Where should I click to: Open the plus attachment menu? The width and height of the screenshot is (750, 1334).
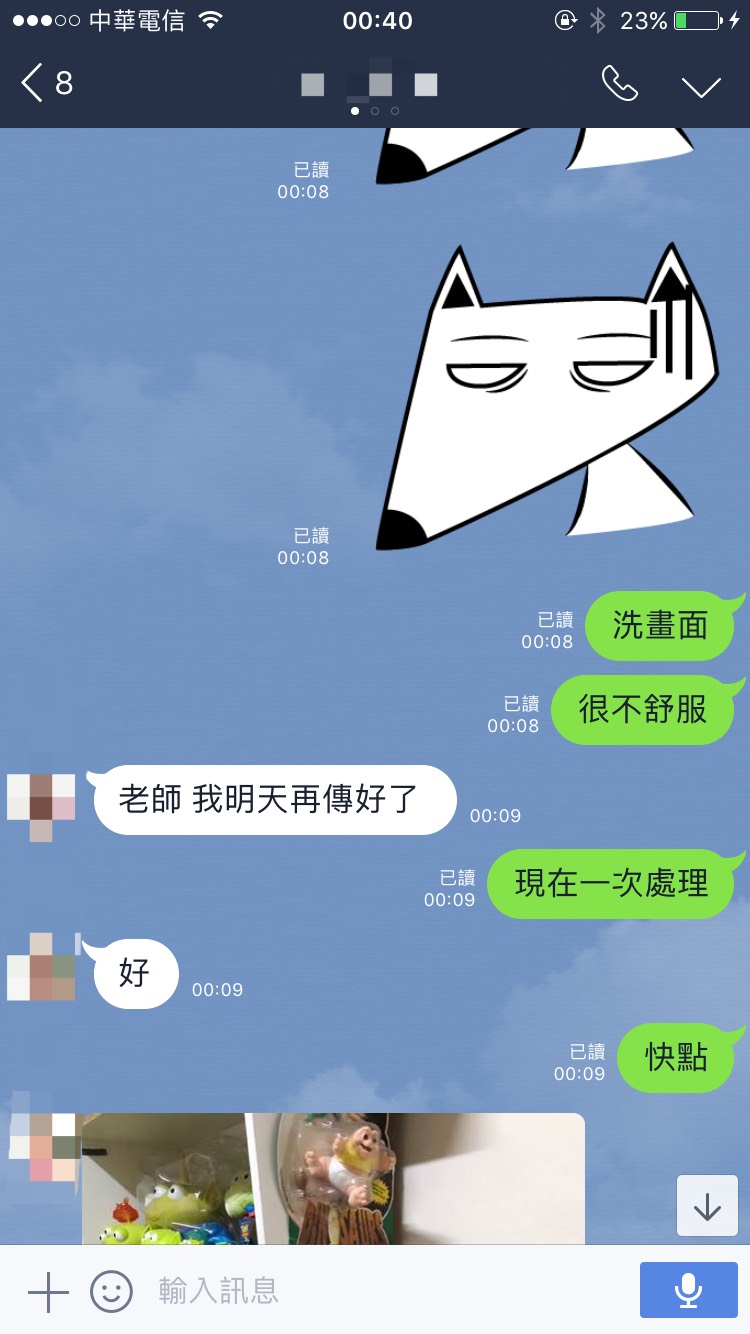47,1292
